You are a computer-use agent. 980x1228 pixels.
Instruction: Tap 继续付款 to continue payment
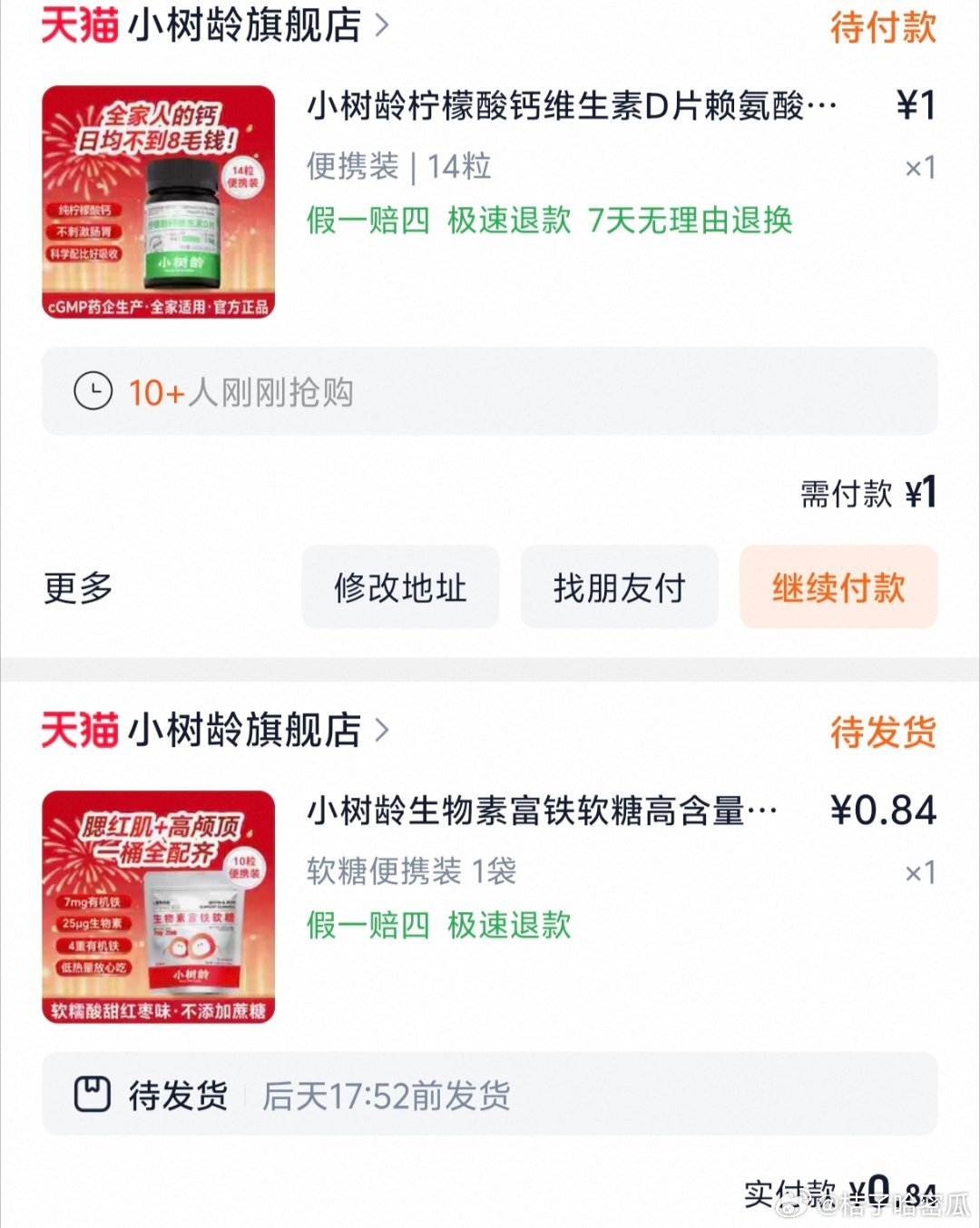click(838, 587)
